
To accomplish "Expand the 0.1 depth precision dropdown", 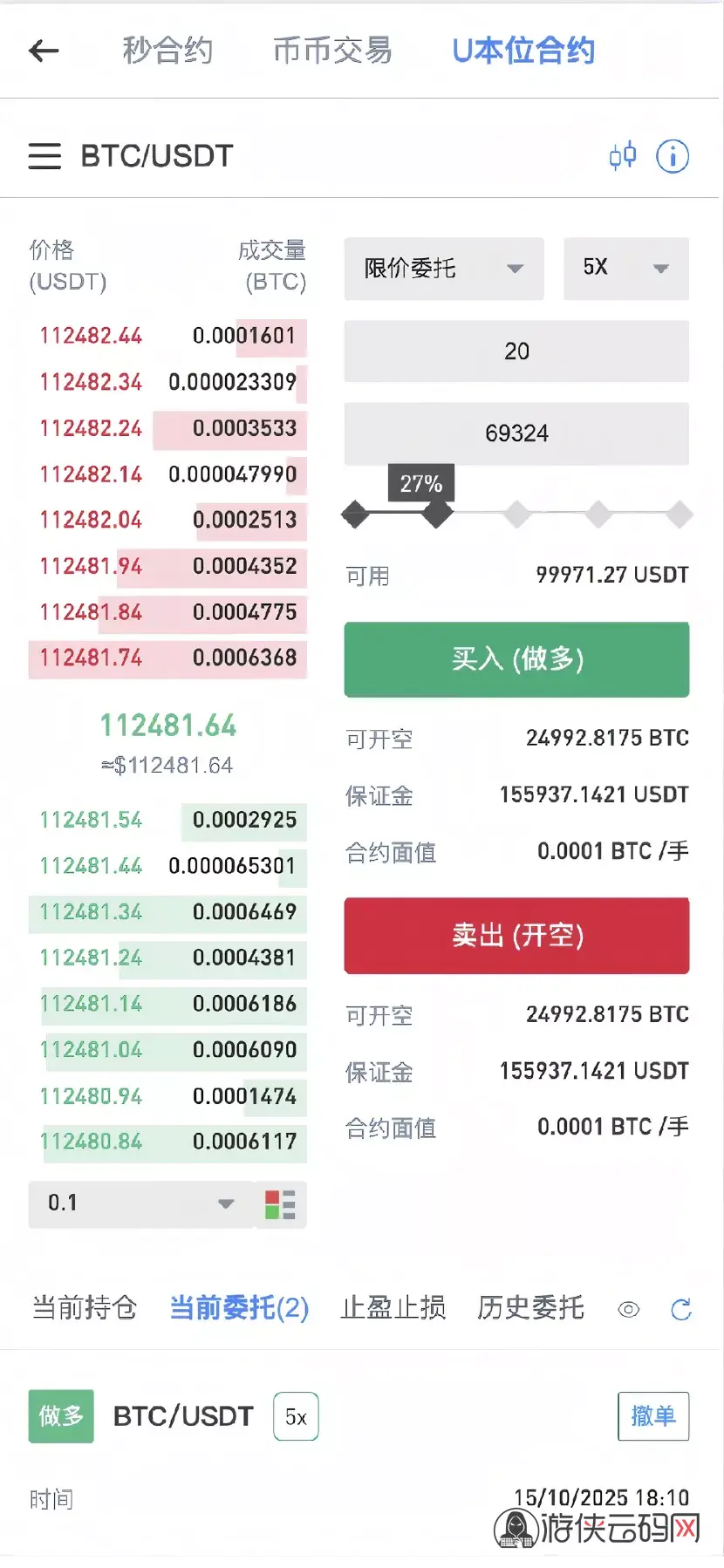I will pos(140,1203).
